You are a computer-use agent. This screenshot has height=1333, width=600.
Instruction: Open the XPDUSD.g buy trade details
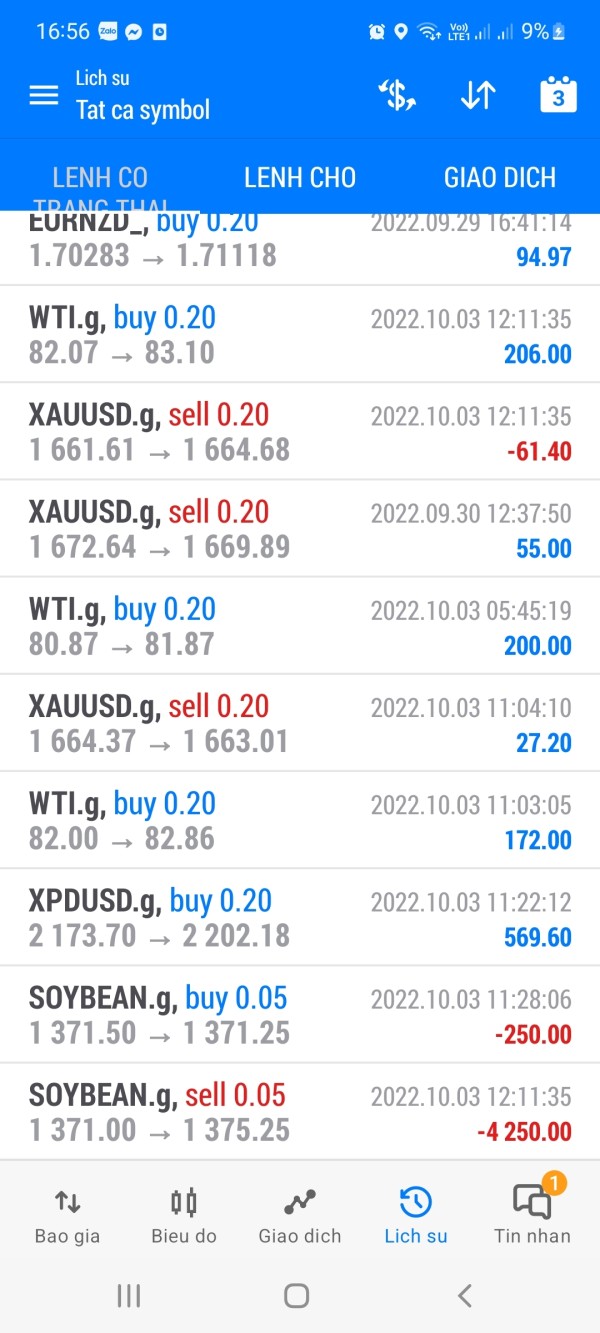tap(300, 917)
